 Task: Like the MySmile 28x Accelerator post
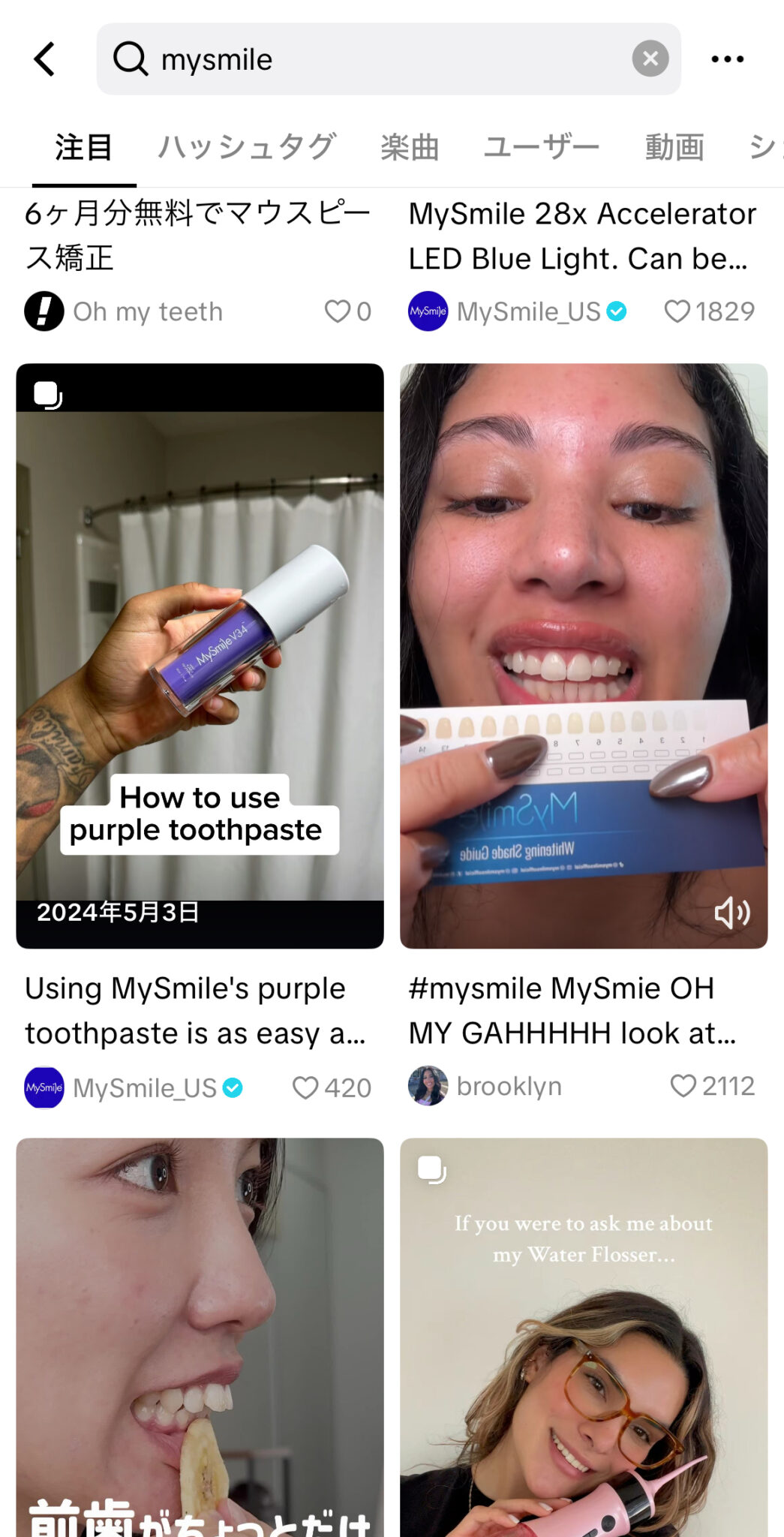677,311
